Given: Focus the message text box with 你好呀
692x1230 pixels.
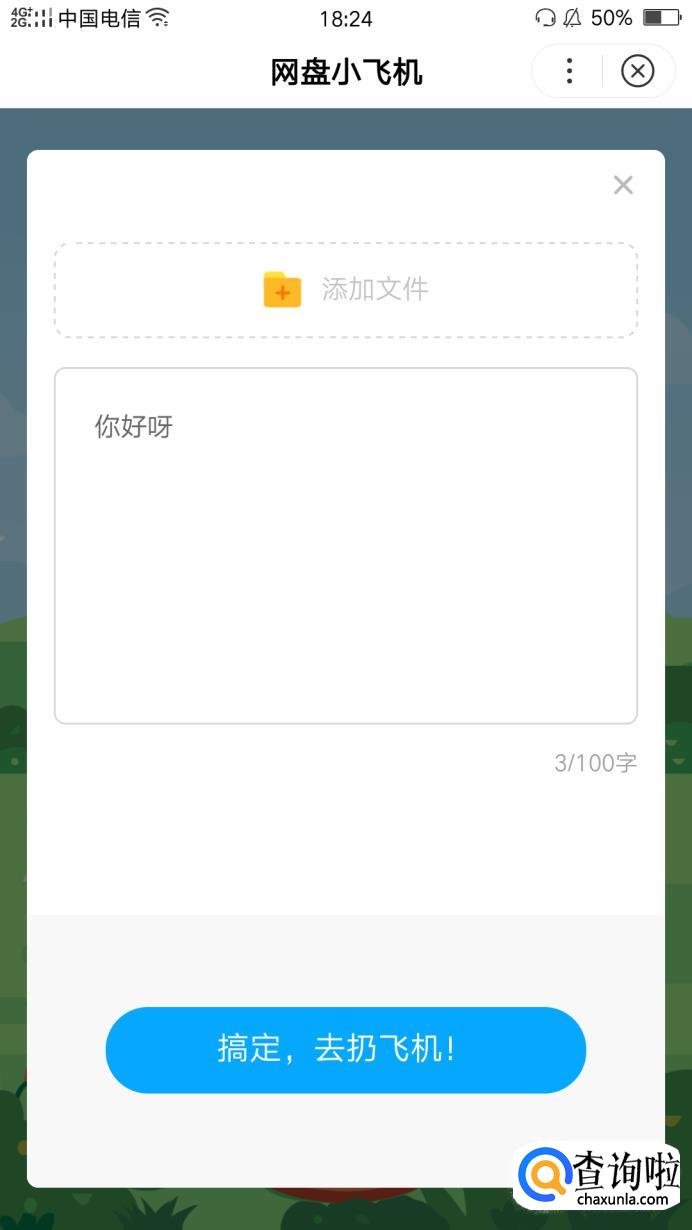Looking at the screenshot, I should pyautogui.click(x=346, y=546).
